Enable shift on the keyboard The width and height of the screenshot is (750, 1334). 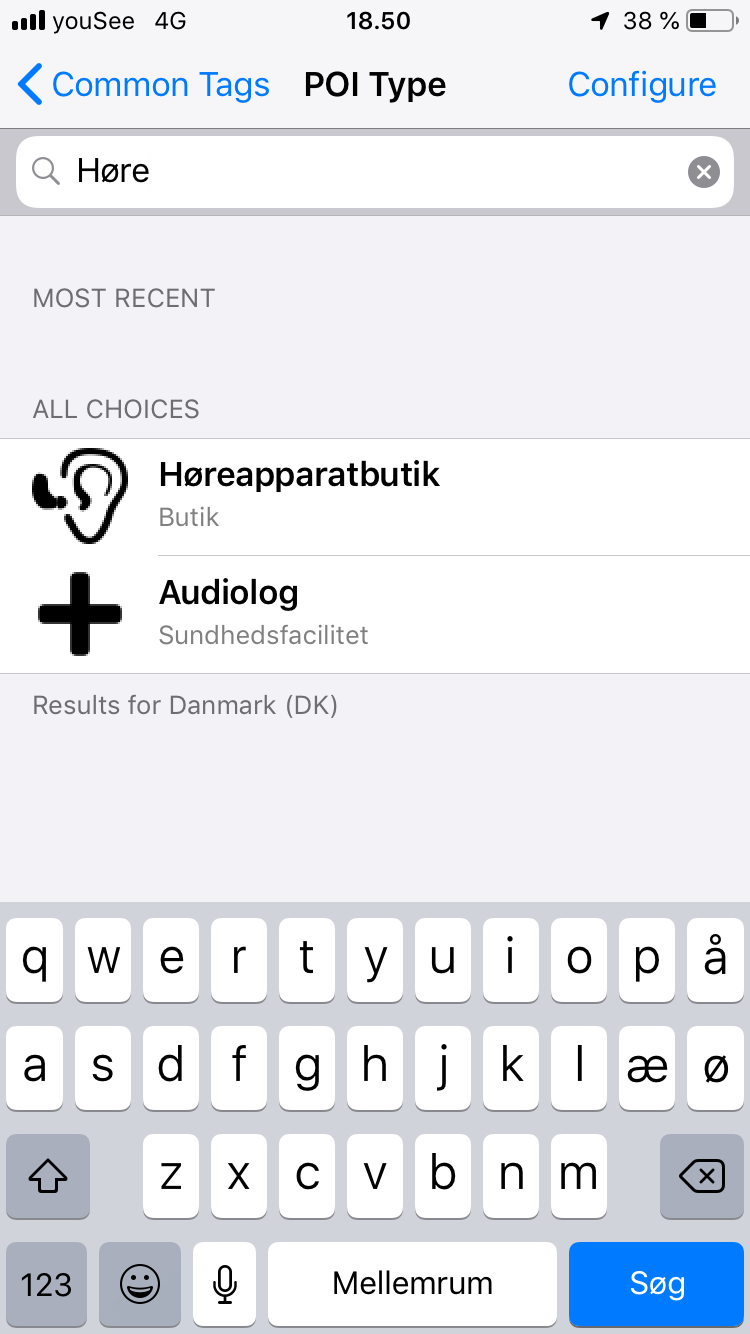[47, 1176]
